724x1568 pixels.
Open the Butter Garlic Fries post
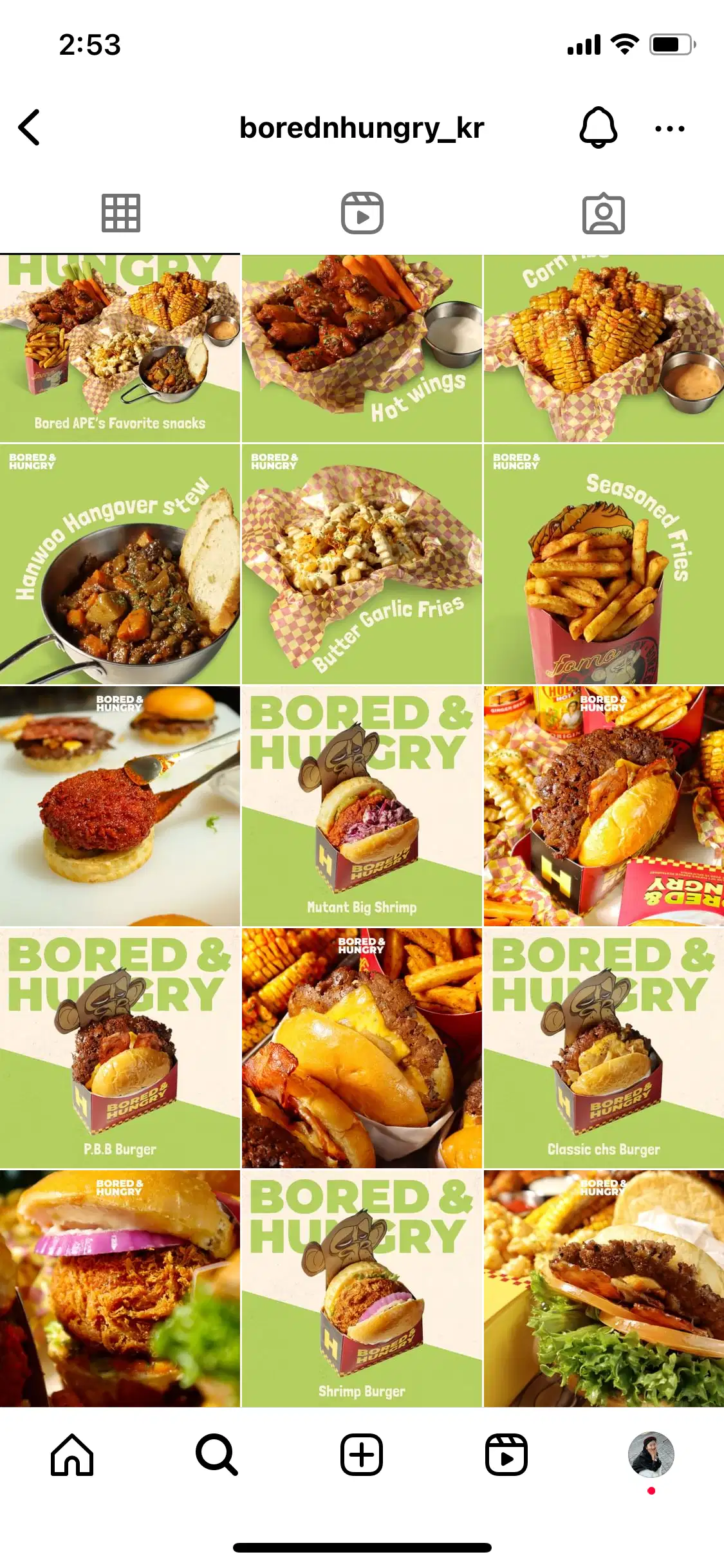(x=362, y=564)
